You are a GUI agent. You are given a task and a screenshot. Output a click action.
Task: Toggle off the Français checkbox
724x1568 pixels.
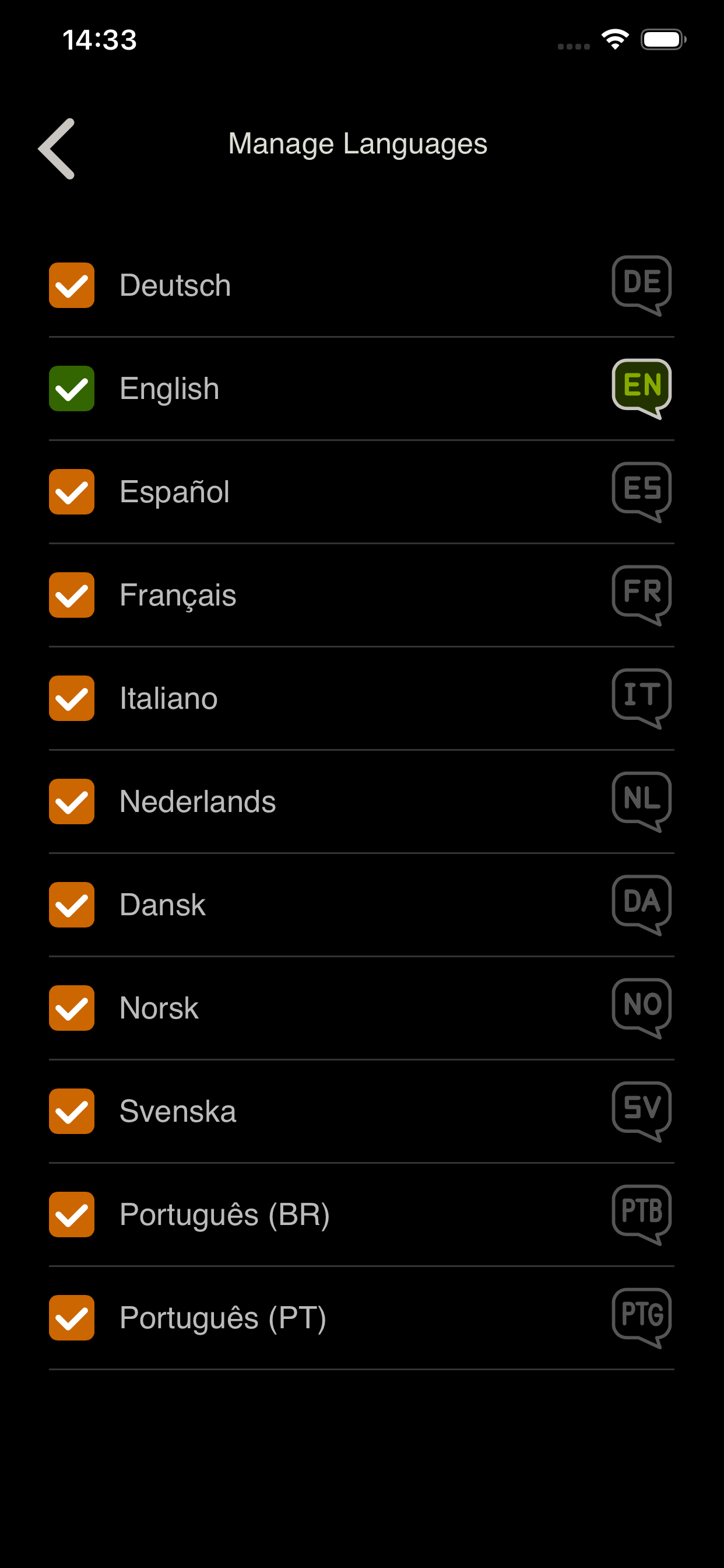coord(71,594)
